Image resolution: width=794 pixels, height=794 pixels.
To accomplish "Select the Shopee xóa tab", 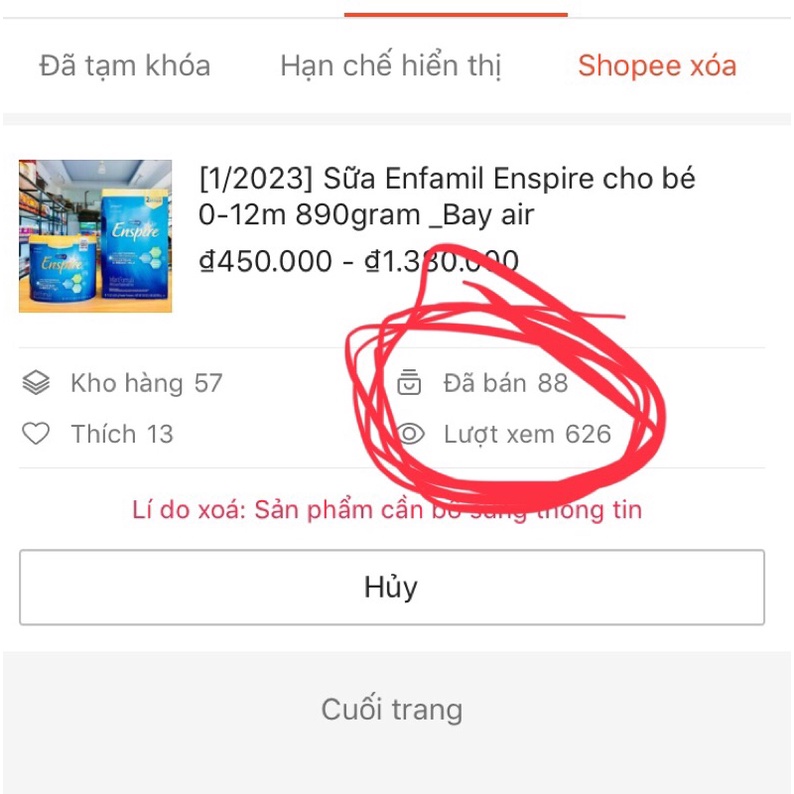I will [x=657, y=67].
